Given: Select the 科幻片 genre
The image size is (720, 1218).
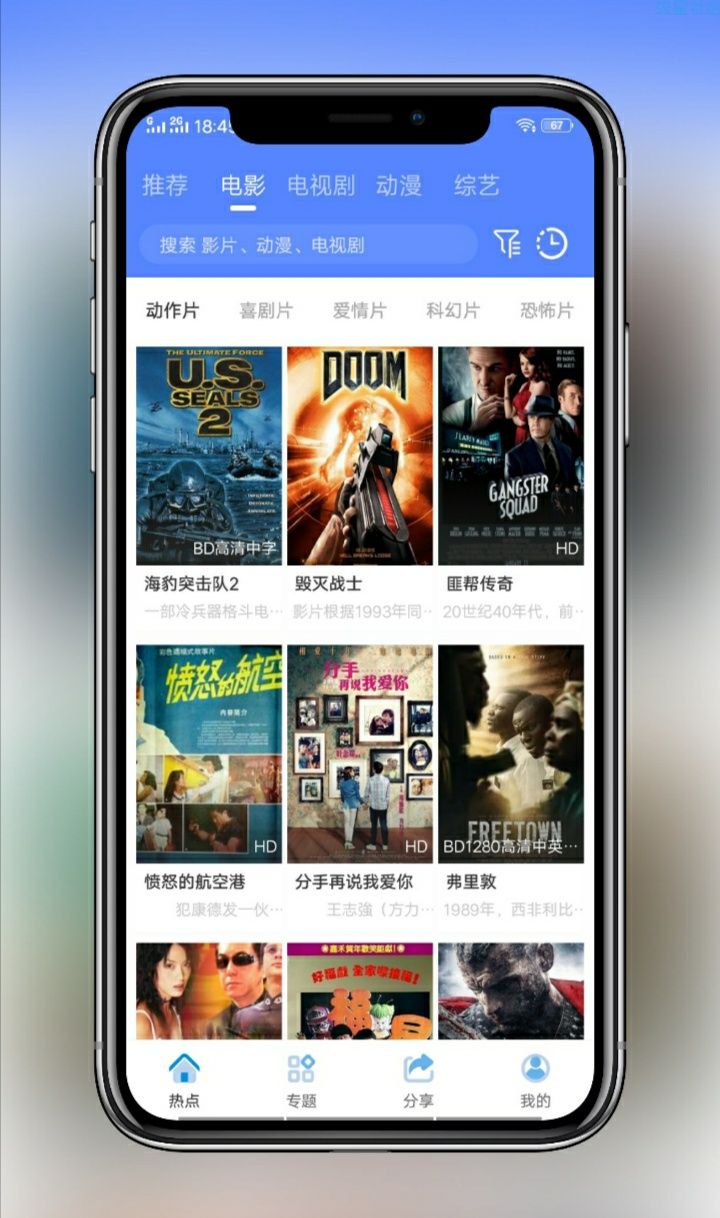Looking at the screenshot, I should [453, 311].
